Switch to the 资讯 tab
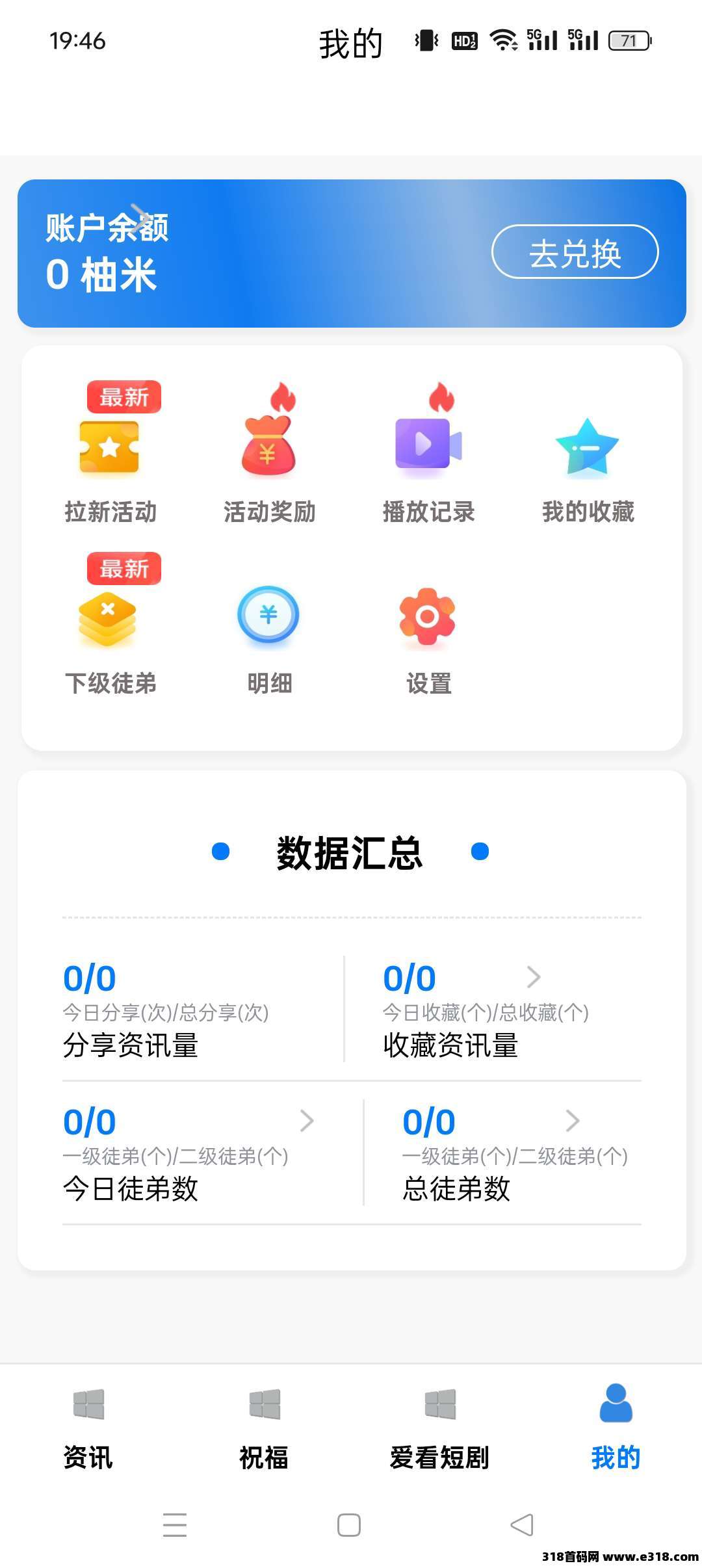Screen dimensions: 702x1568 pyautogui.click(x=88, y=1428)
